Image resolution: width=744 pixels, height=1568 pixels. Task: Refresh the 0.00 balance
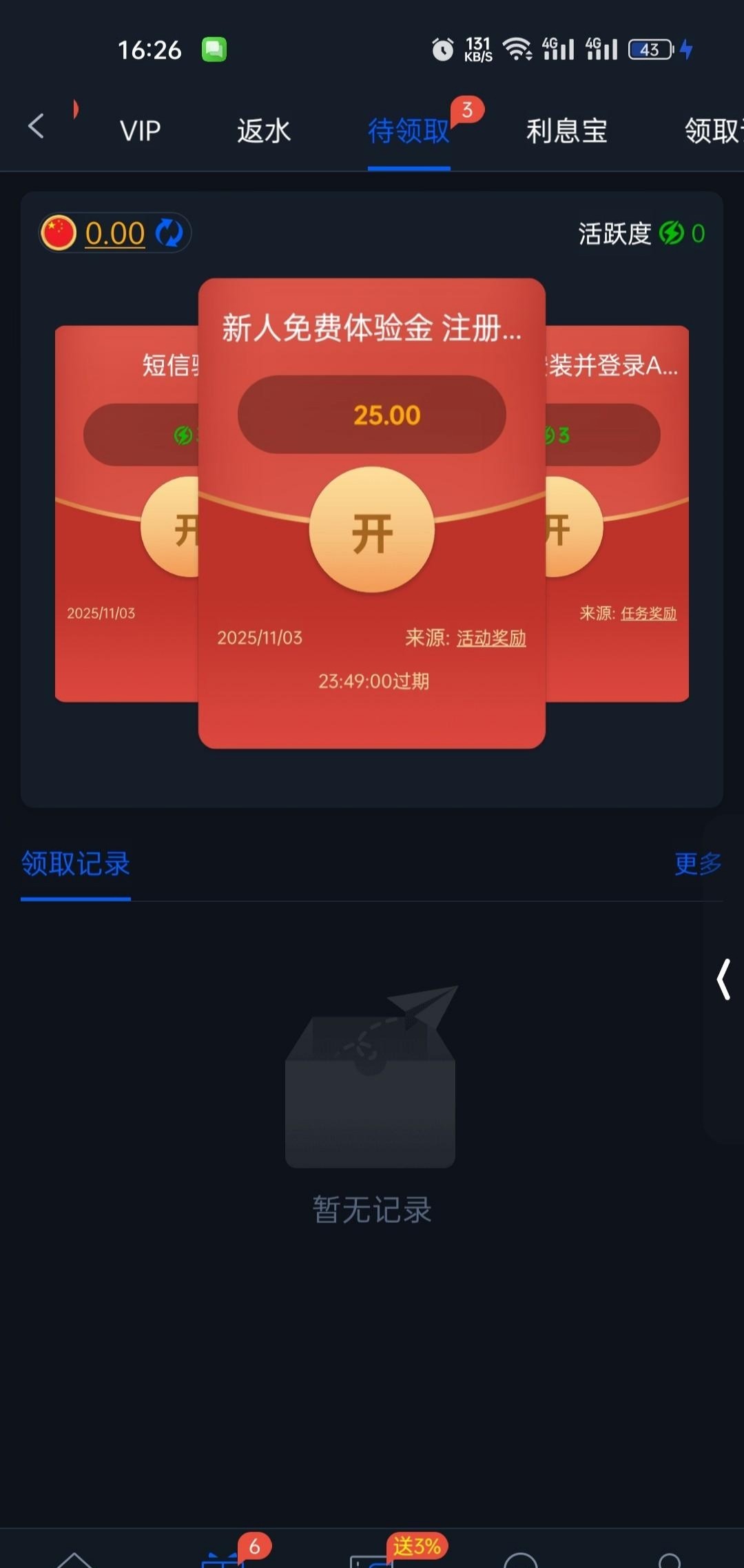169,234
